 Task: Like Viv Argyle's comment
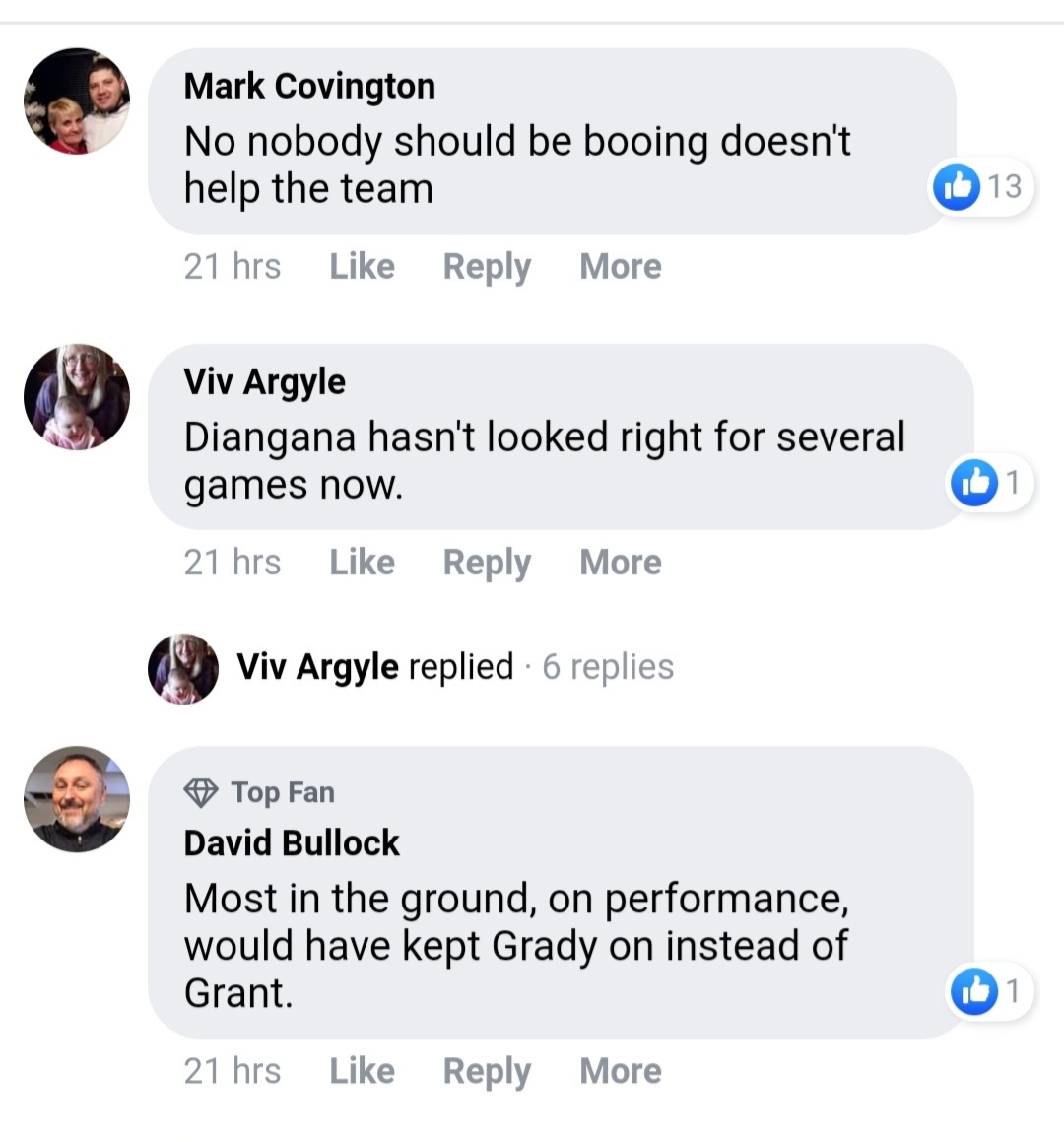tap(362, 562)
